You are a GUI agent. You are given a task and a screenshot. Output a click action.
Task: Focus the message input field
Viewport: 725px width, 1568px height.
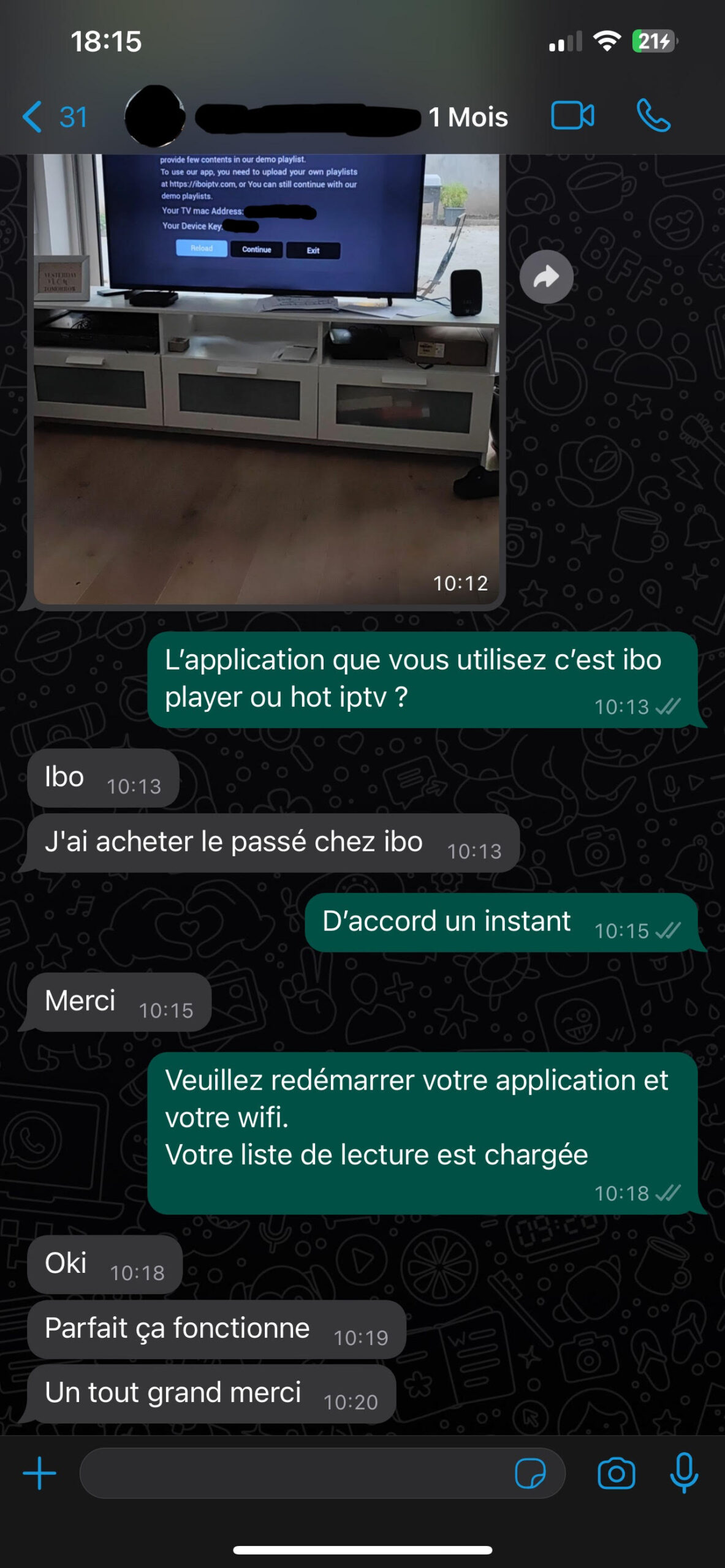tap(294, 1473)
